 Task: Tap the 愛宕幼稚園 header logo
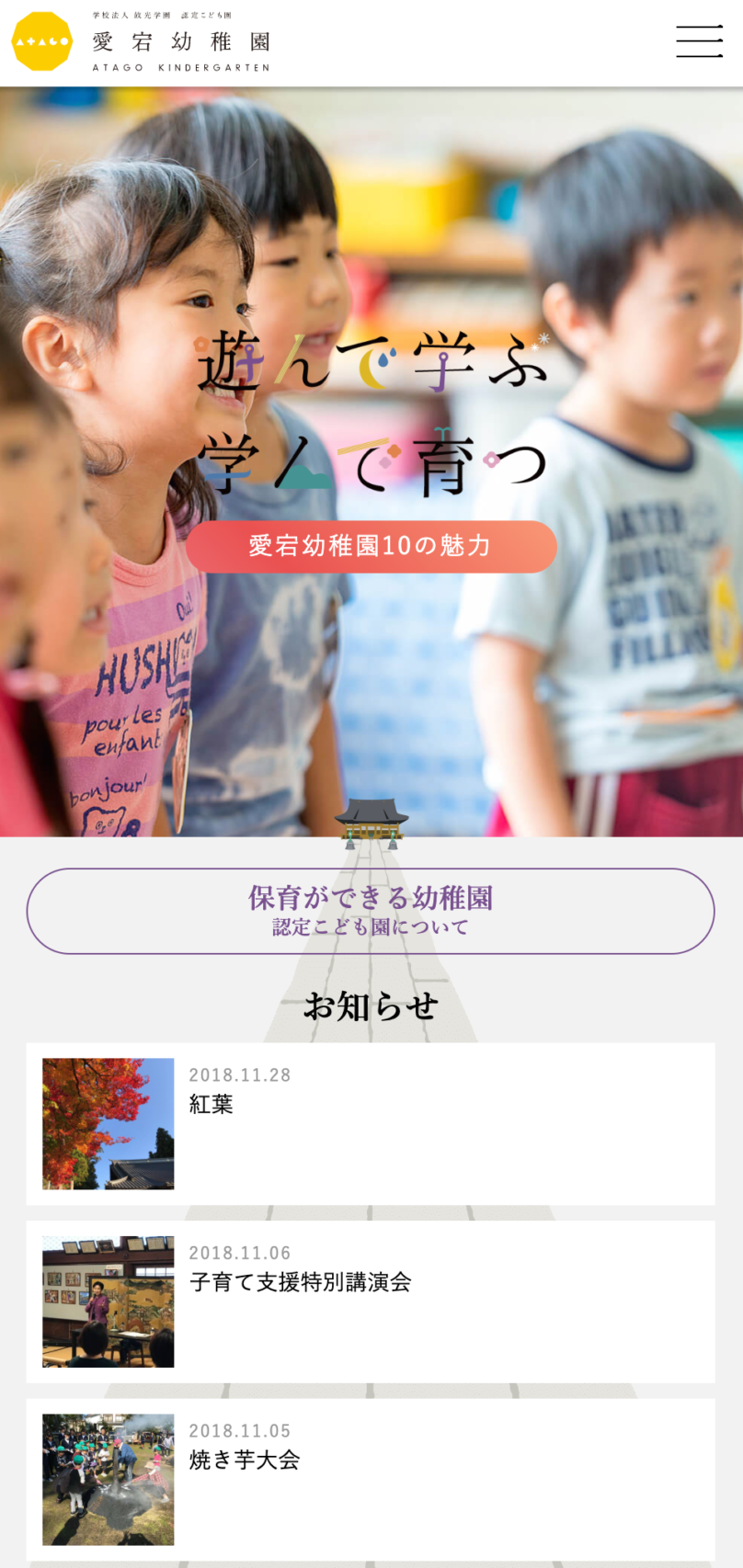click(x=141, y=42)
